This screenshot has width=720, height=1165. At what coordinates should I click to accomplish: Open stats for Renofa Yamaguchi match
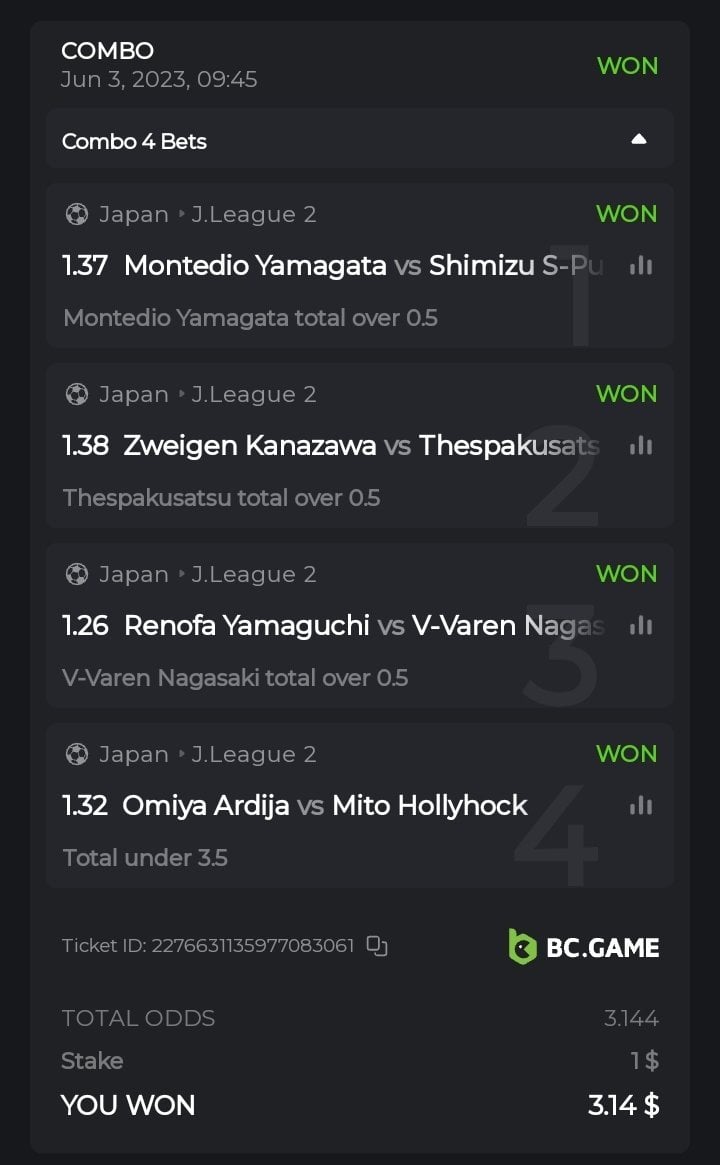coord(641,626)
